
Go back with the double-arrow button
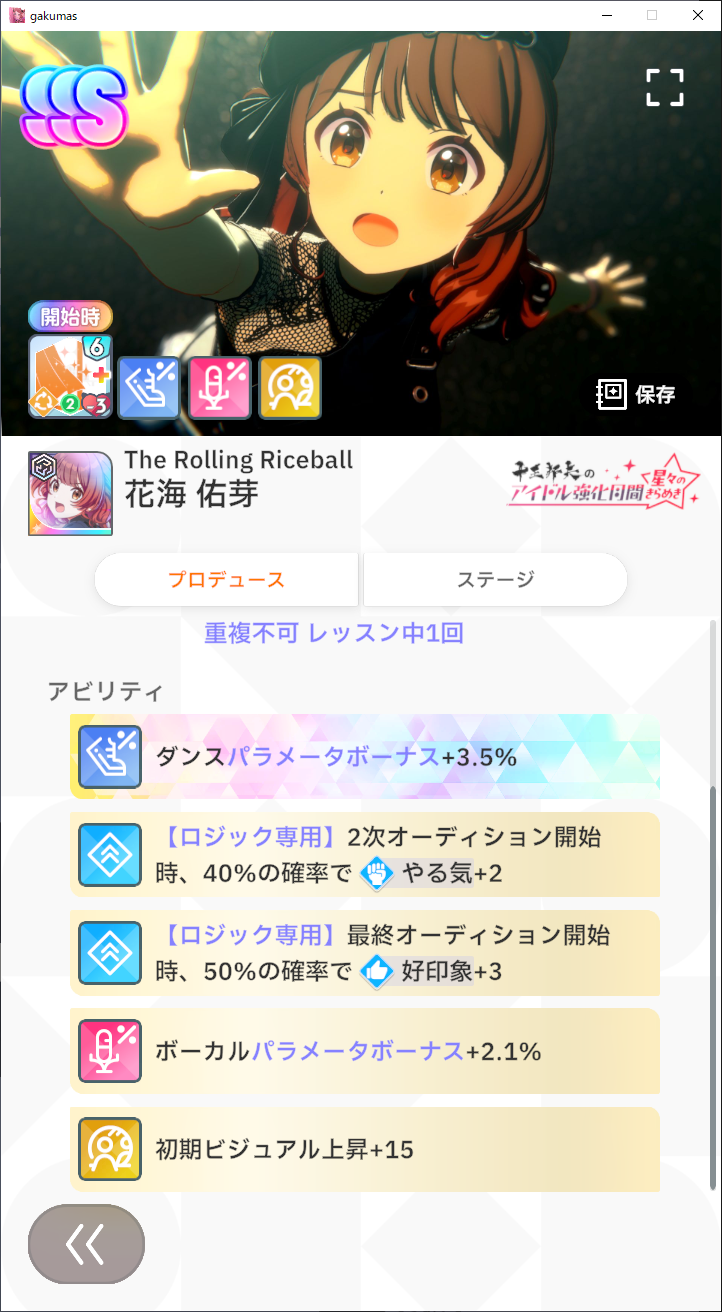[x=86, y=1243]
